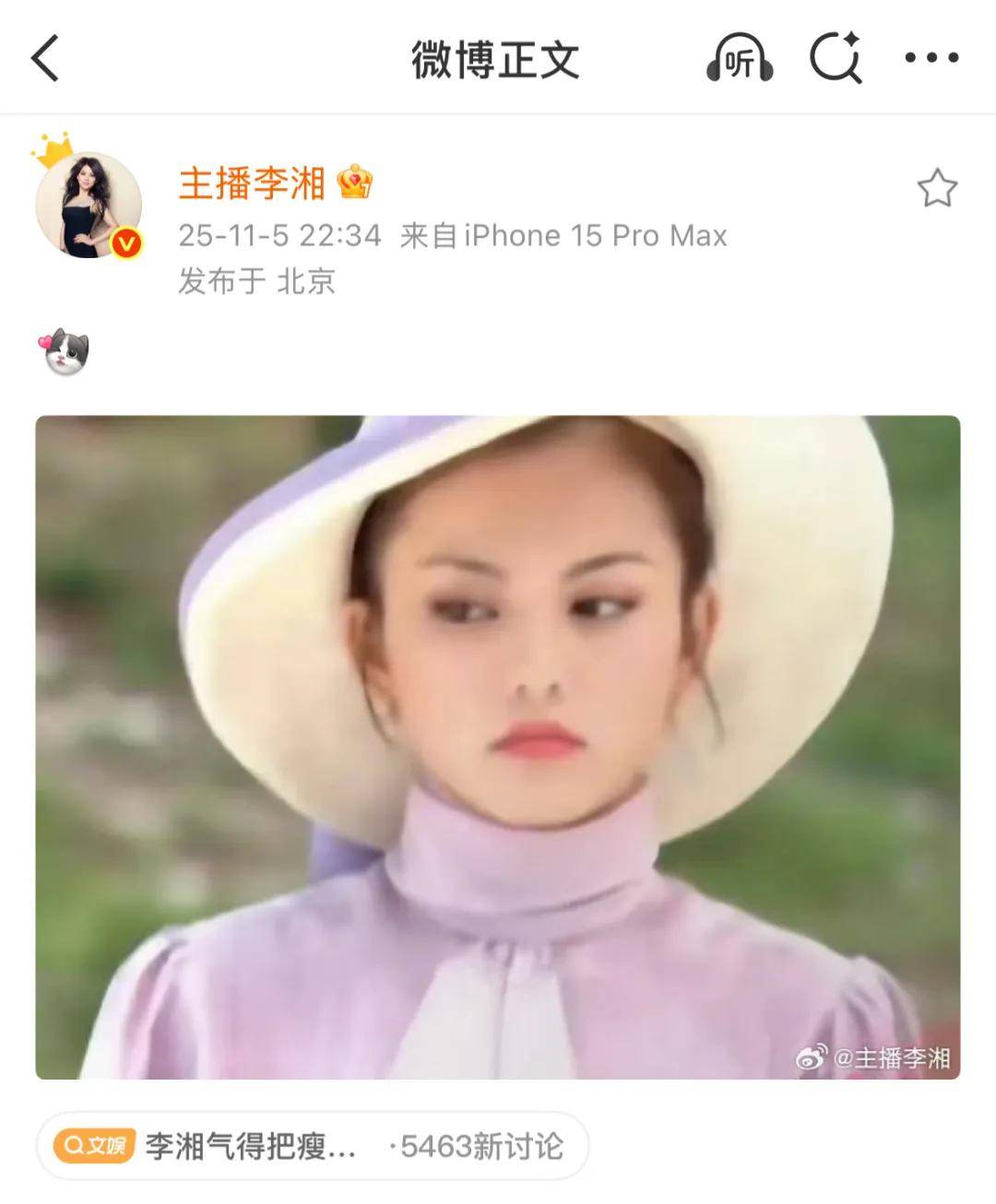This screenshot has width=996, height=1204.
Task: Tap the crown icon above the avatar
Action: coord(51,149)
